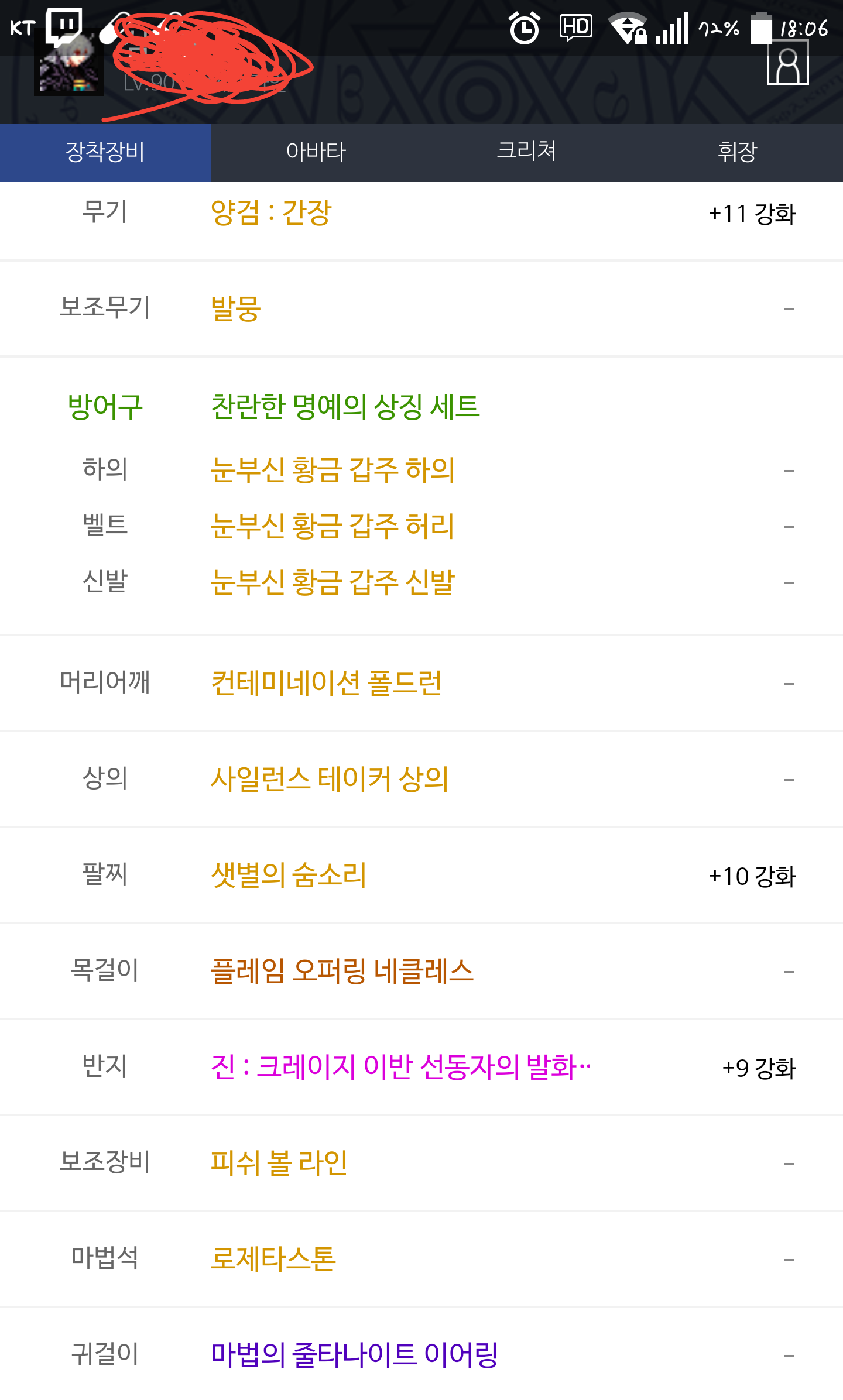Open weapon item 양검 : 간장
Image resolution: width=843 pixels, height=1400 pixels.
271,212
